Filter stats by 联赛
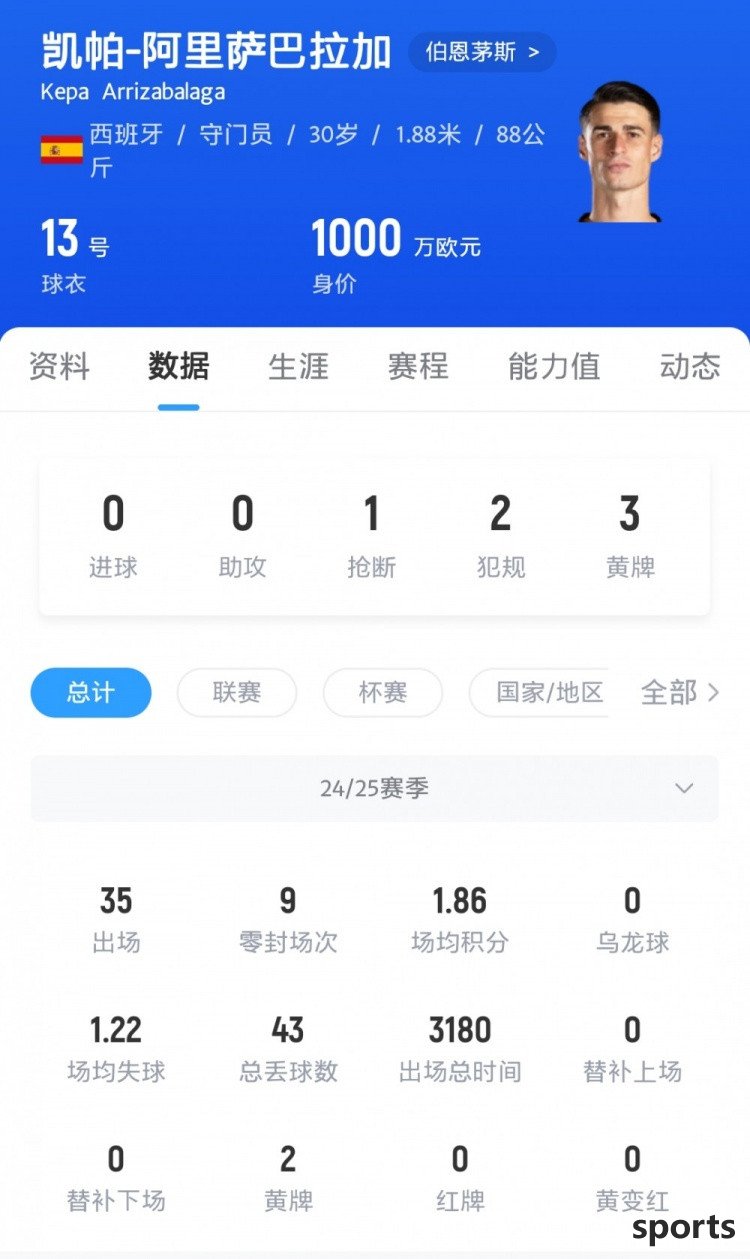The image size is (750, 1259). 237,693
